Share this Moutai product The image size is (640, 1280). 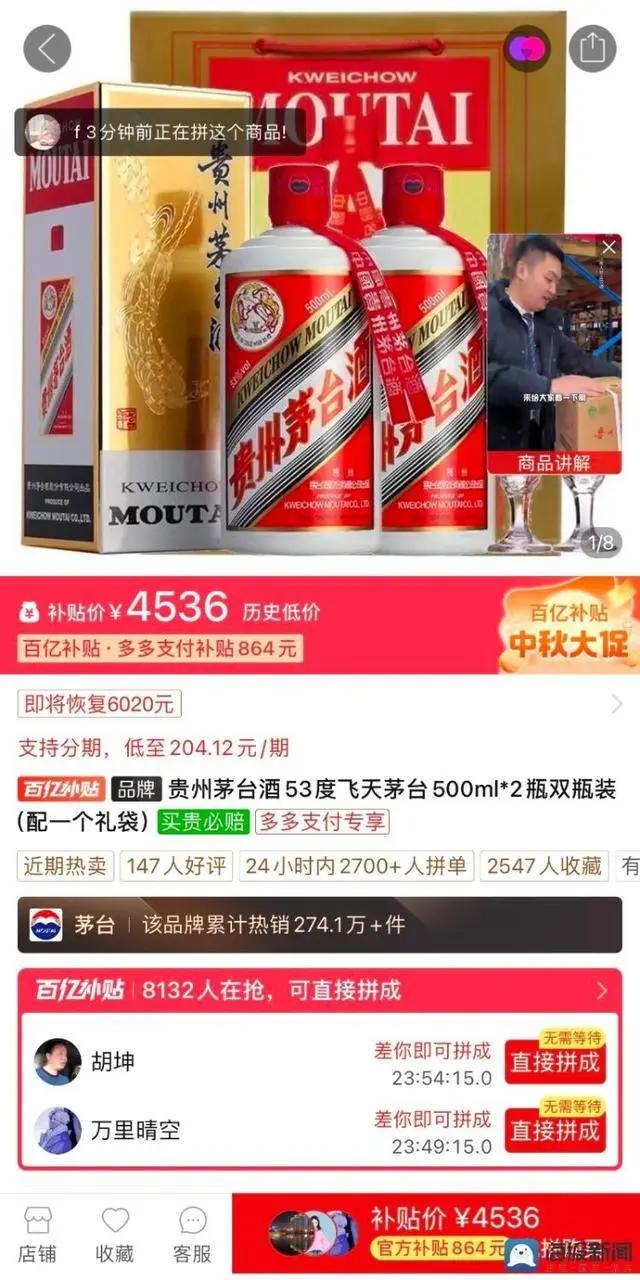point(592,48)
